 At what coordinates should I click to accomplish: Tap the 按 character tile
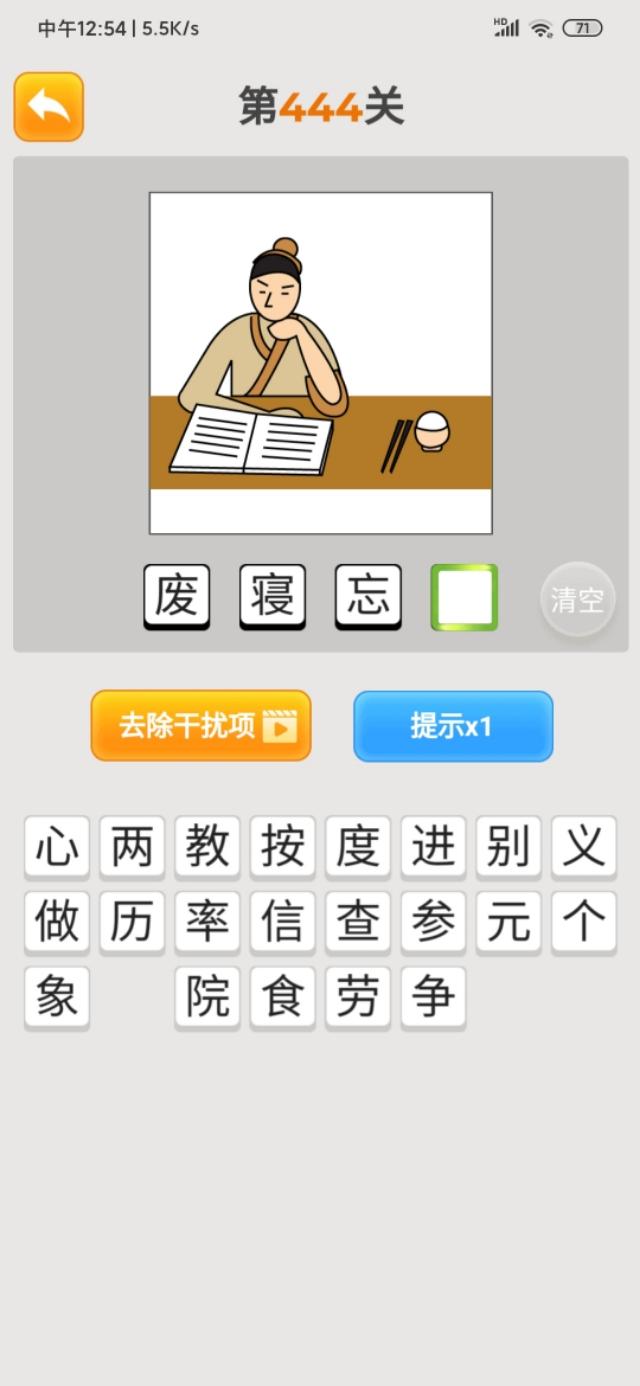[283, 847]
